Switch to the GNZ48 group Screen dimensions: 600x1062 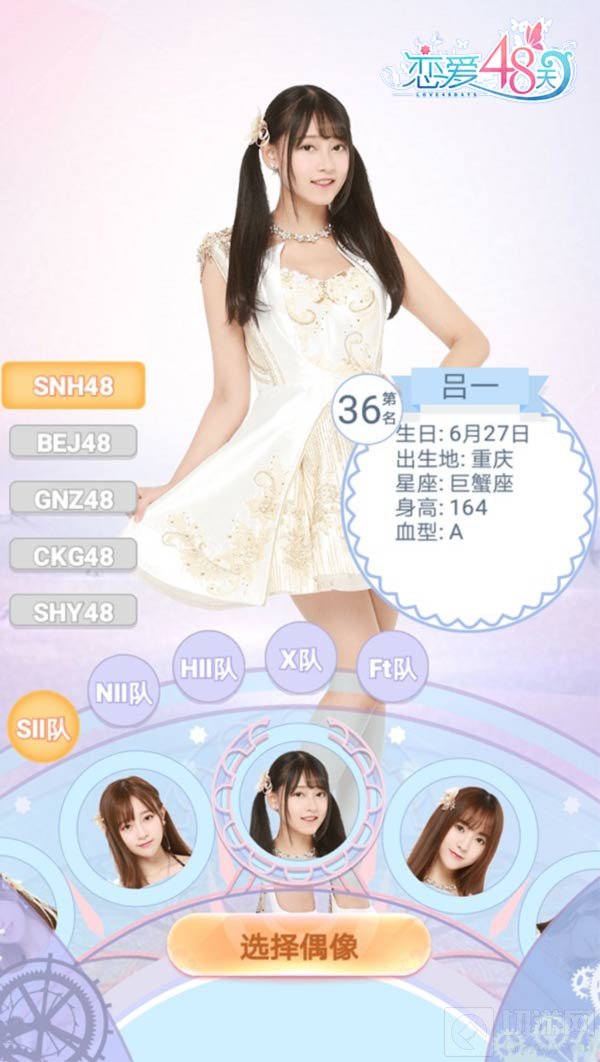click(73, 498)
